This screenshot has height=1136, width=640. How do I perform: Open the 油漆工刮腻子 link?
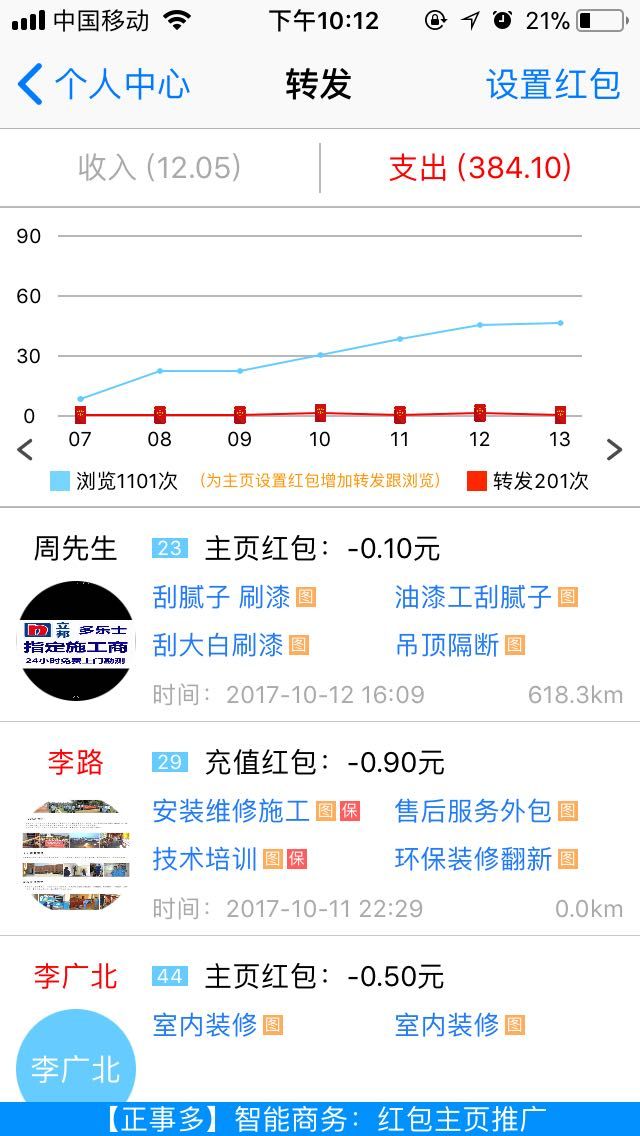point(473,597)
